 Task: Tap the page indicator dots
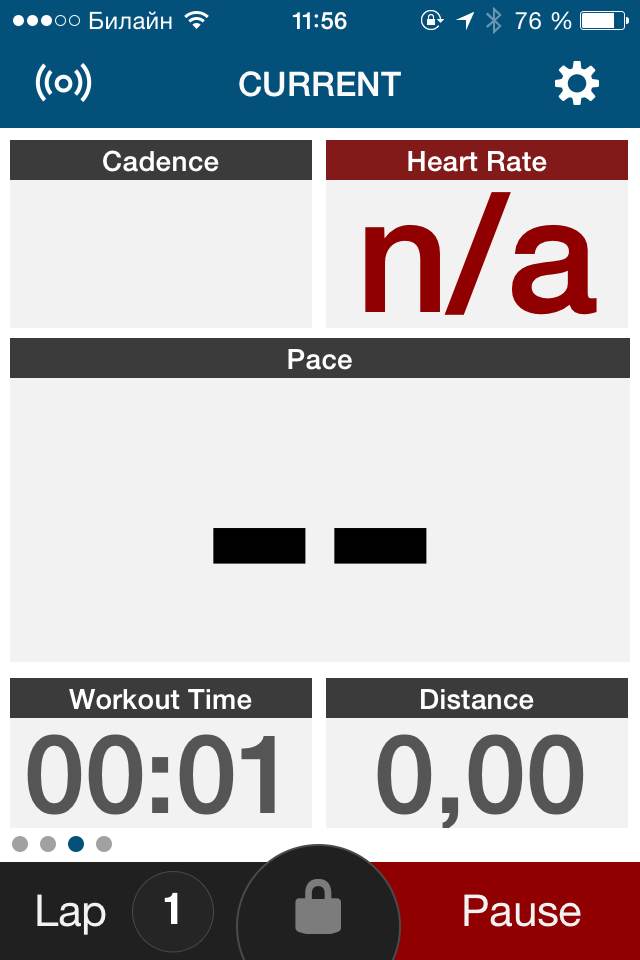(x=62, y=844)
